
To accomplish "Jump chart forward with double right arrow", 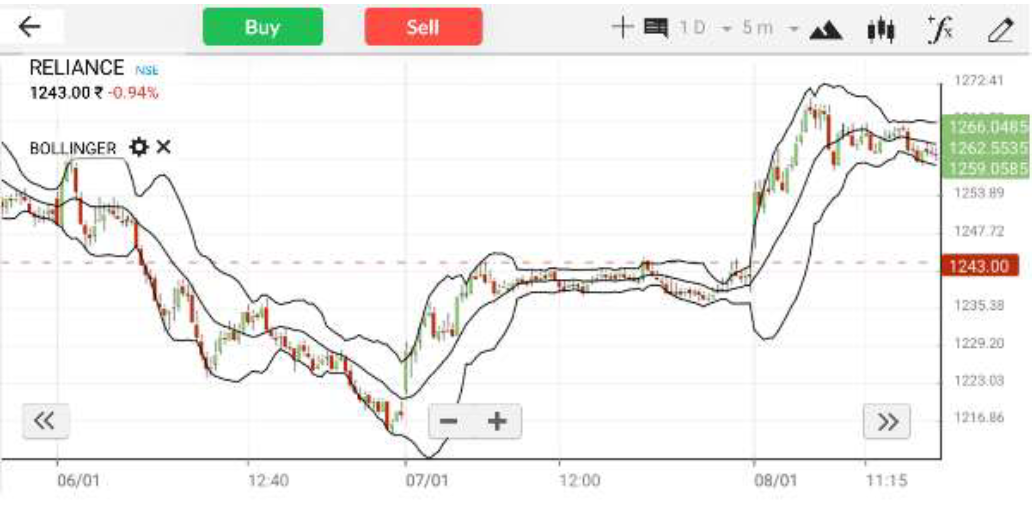I will [887, 421].
